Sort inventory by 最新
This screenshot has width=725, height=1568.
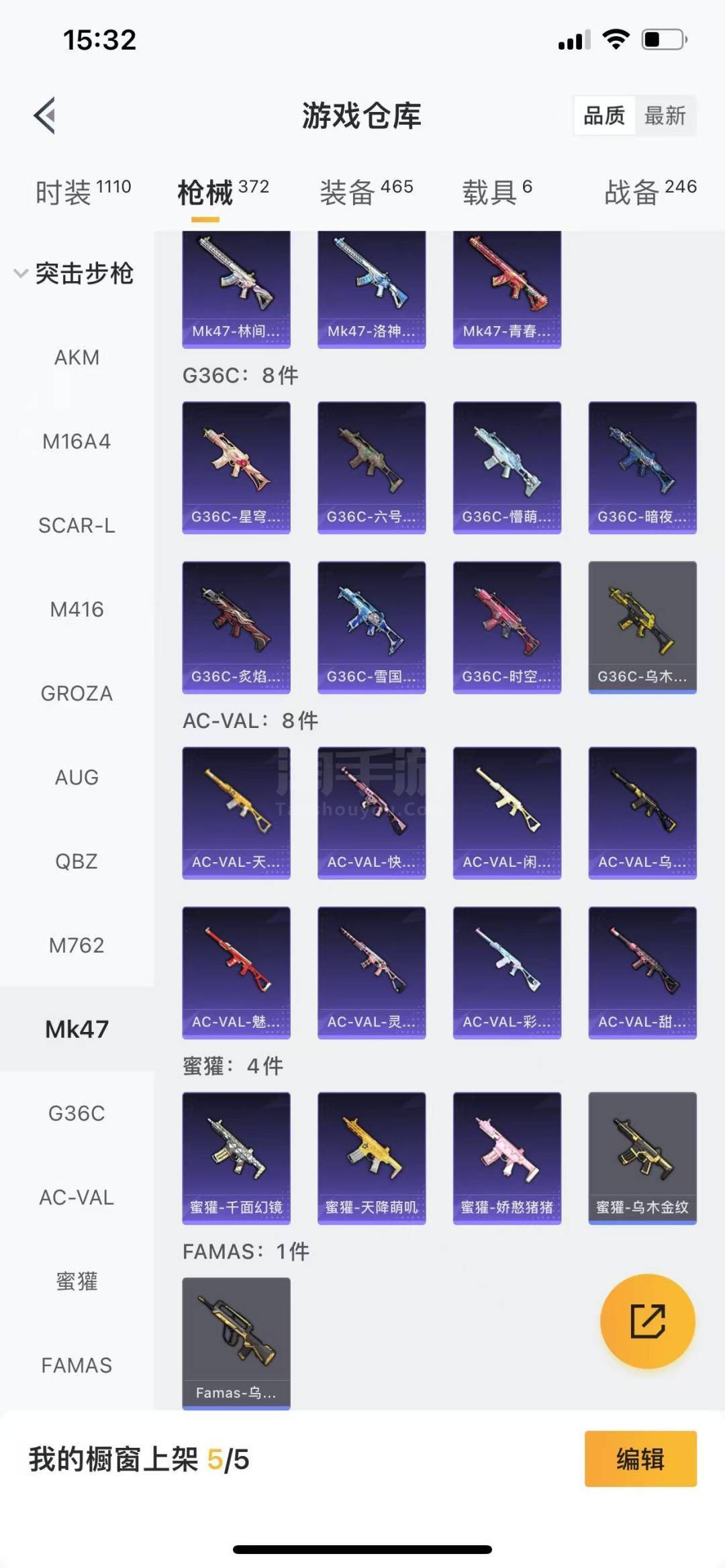[665, 115]
